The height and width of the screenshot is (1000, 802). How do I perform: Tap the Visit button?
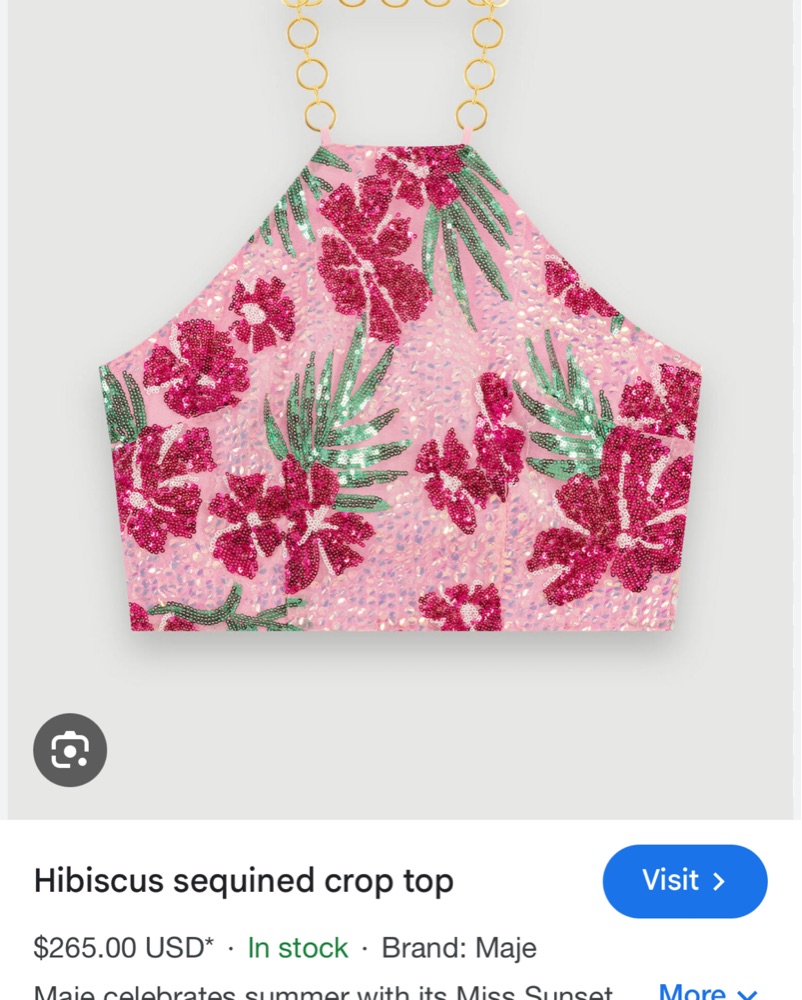(x=685, y=881)
